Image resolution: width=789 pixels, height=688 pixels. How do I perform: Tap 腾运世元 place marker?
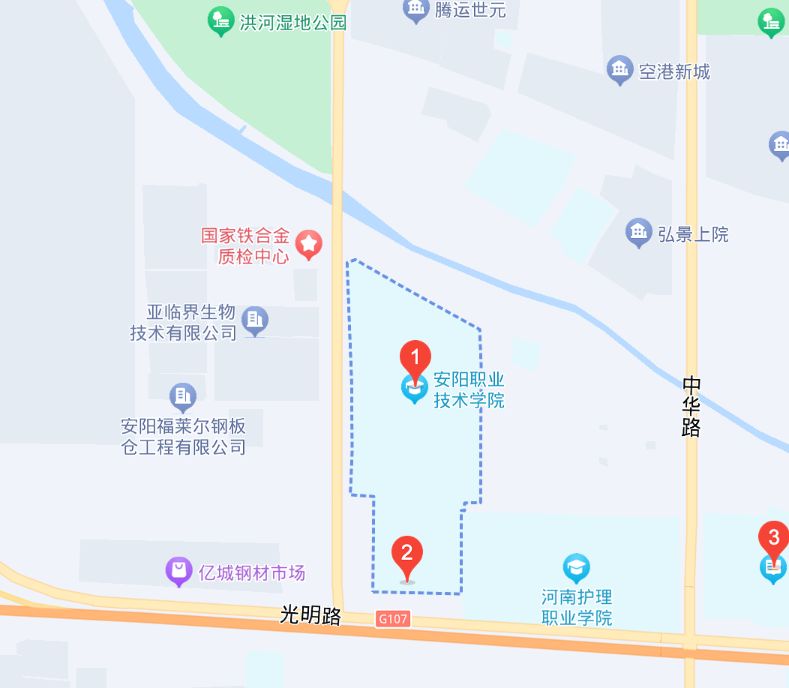(415, 10)
